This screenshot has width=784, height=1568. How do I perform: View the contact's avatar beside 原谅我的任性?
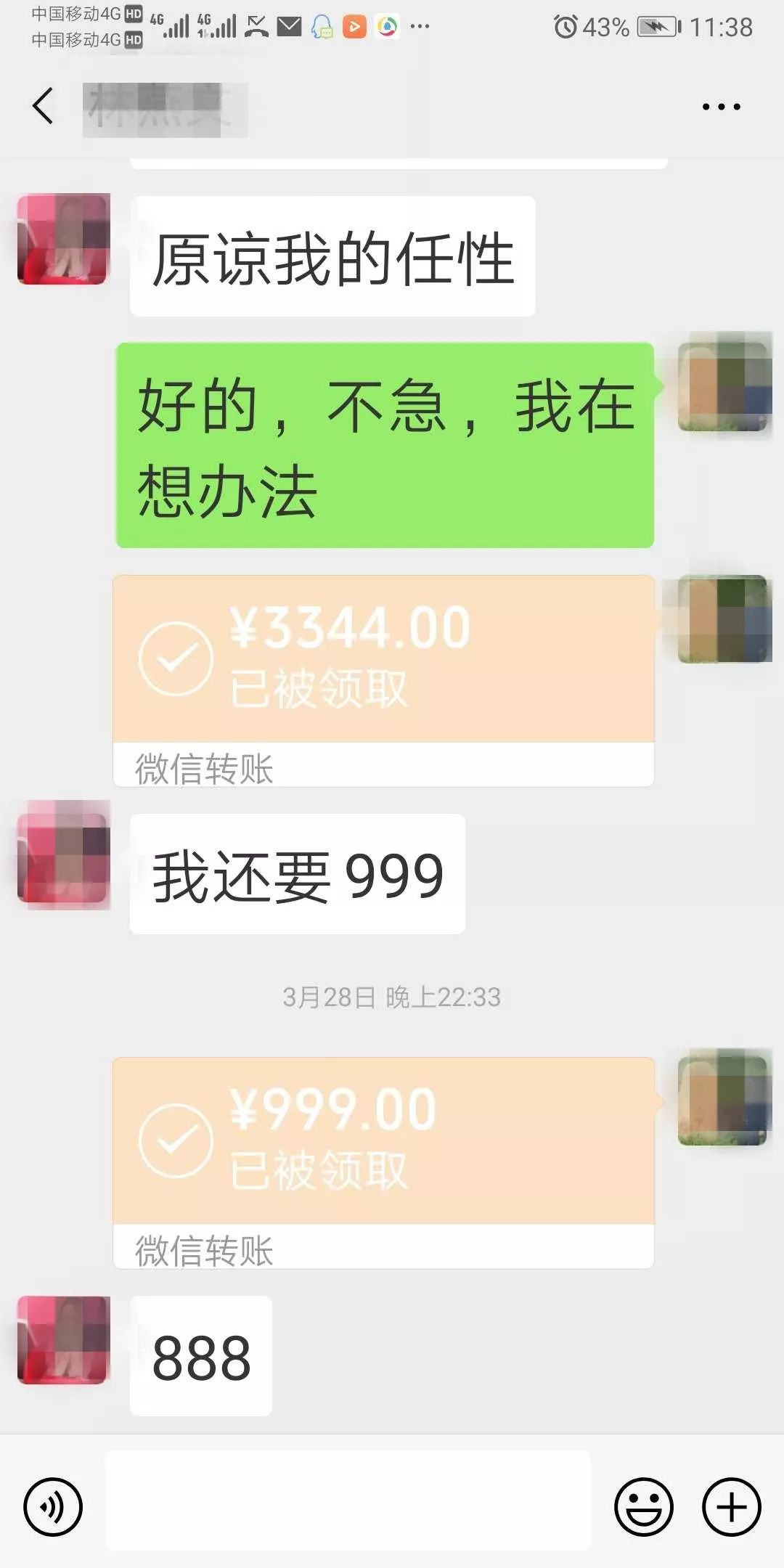pyautogui.click(x=63, y=239)
